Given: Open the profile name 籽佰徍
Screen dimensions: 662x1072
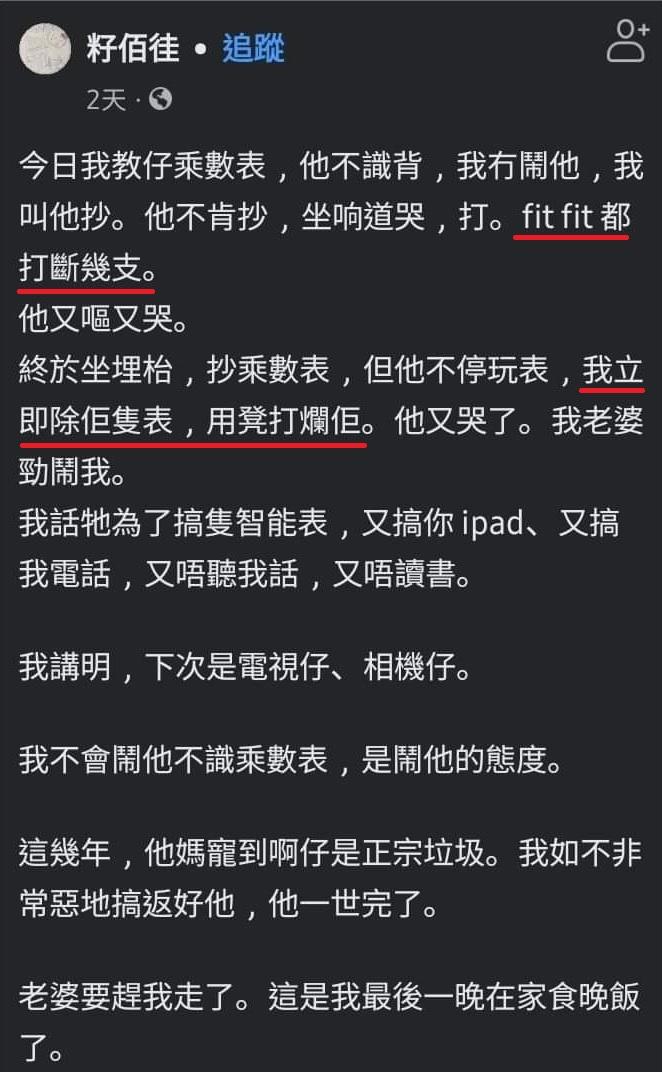Looking at the screenshot, I should coord(133,48).
